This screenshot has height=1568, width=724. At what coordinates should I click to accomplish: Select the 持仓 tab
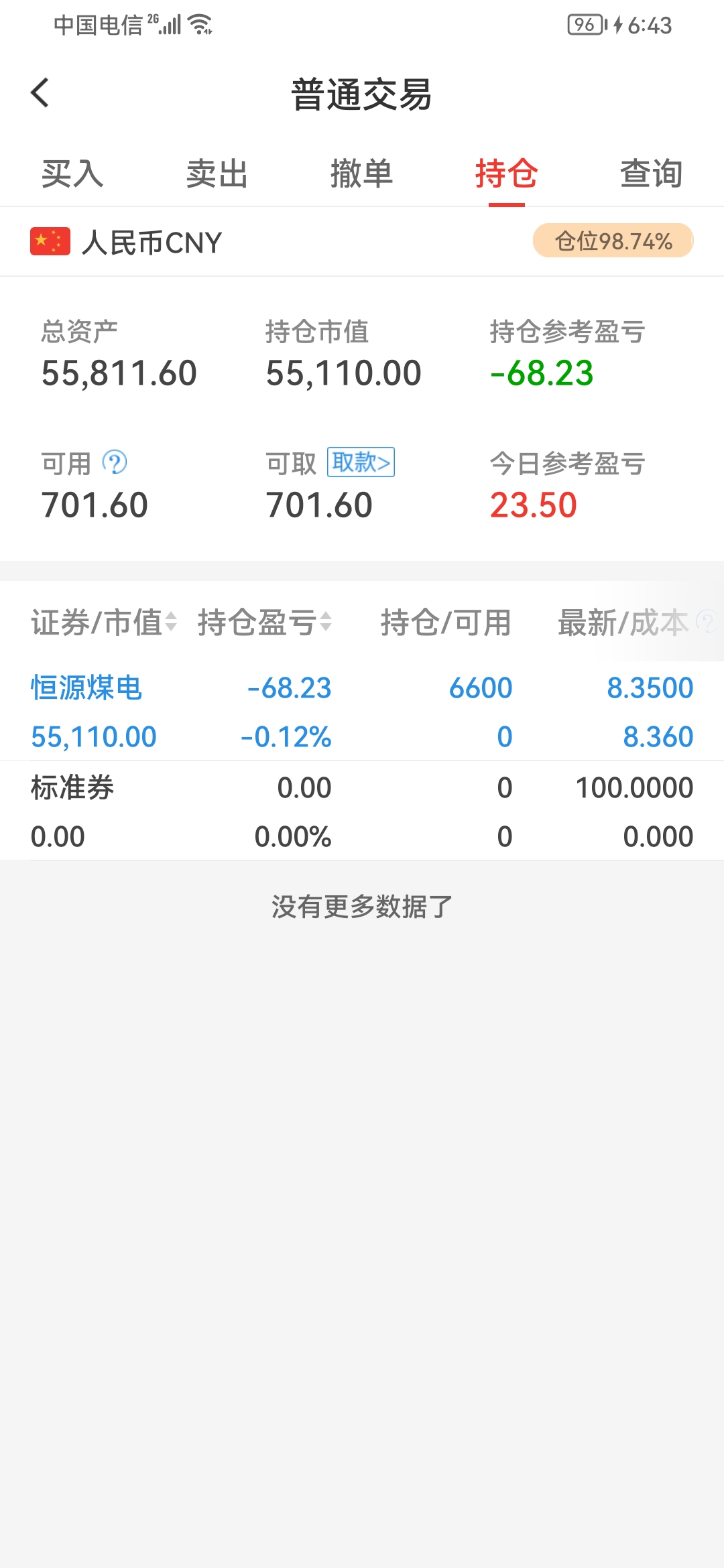click(x=507, y=174)
